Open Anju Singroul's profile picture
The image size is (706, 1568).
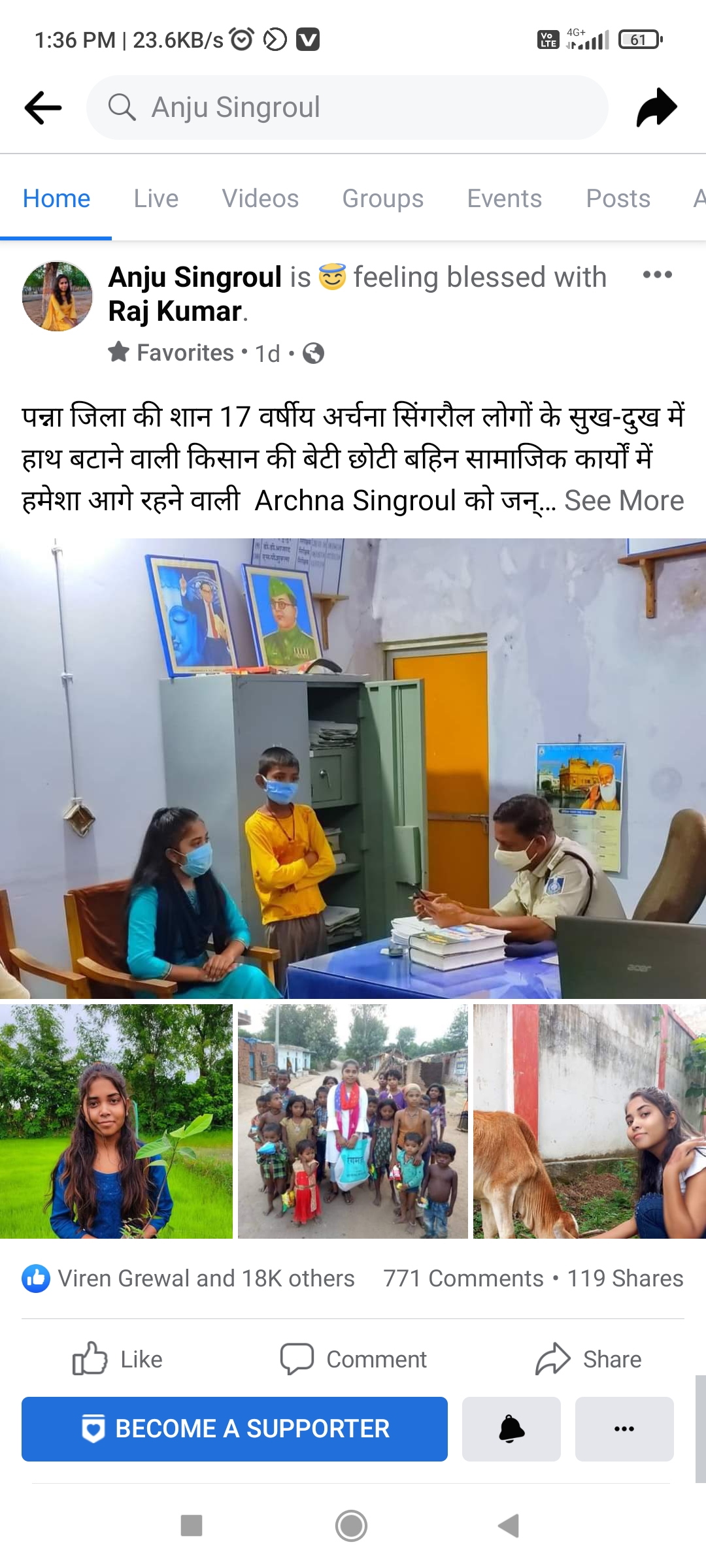[x=58, y=297]
